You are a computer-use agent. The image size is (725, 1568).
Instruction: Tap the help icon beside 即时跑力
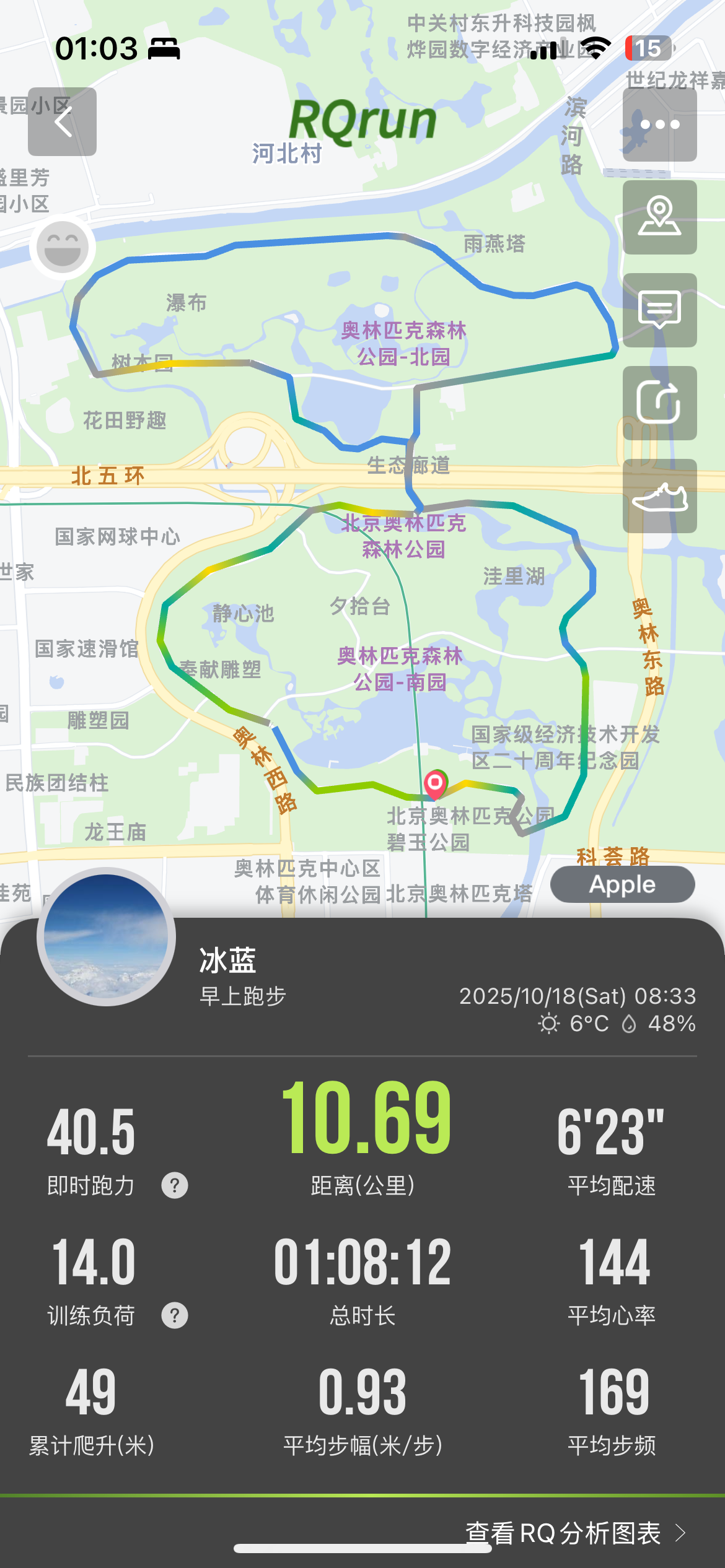tap(175, 1185)
